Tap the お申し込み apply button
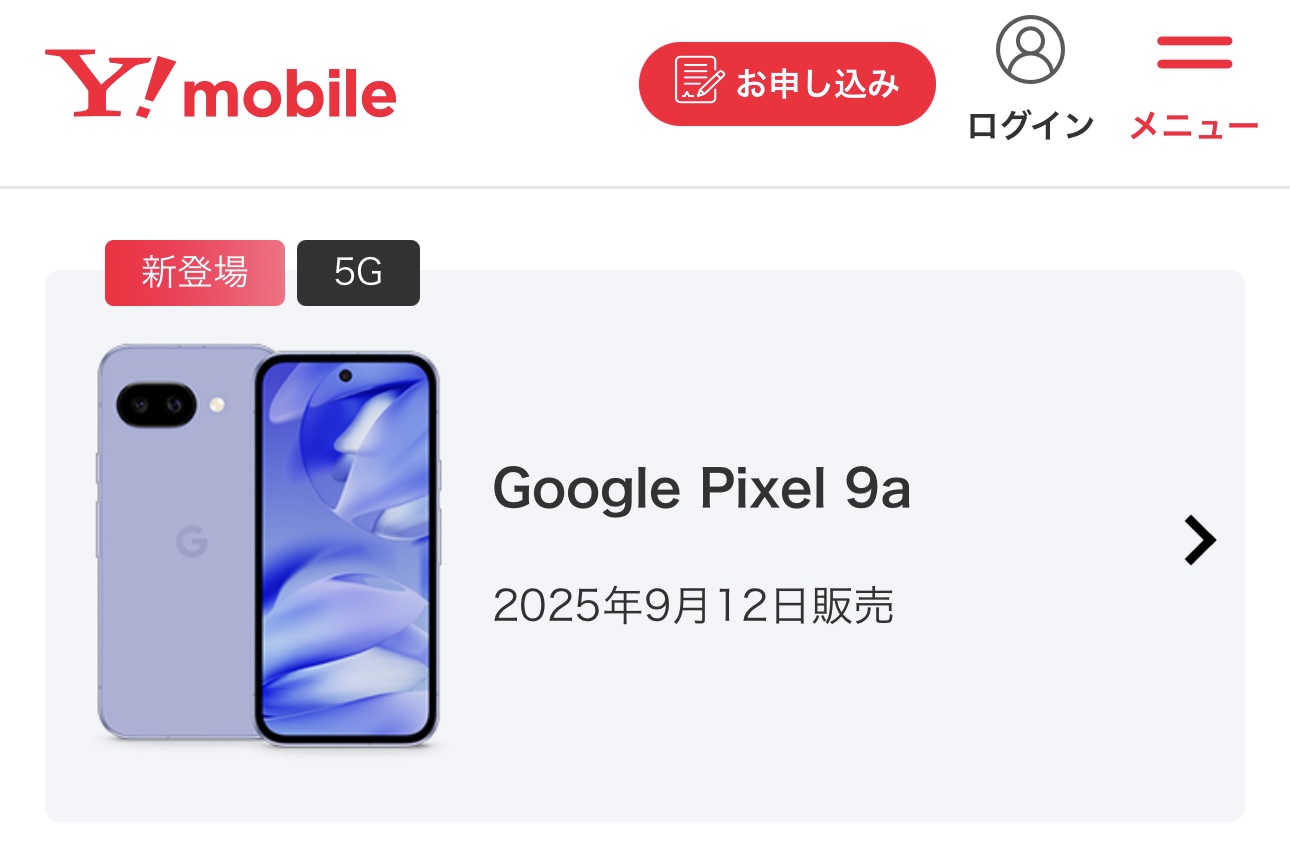1290x850 pixels. coord(787,84)
